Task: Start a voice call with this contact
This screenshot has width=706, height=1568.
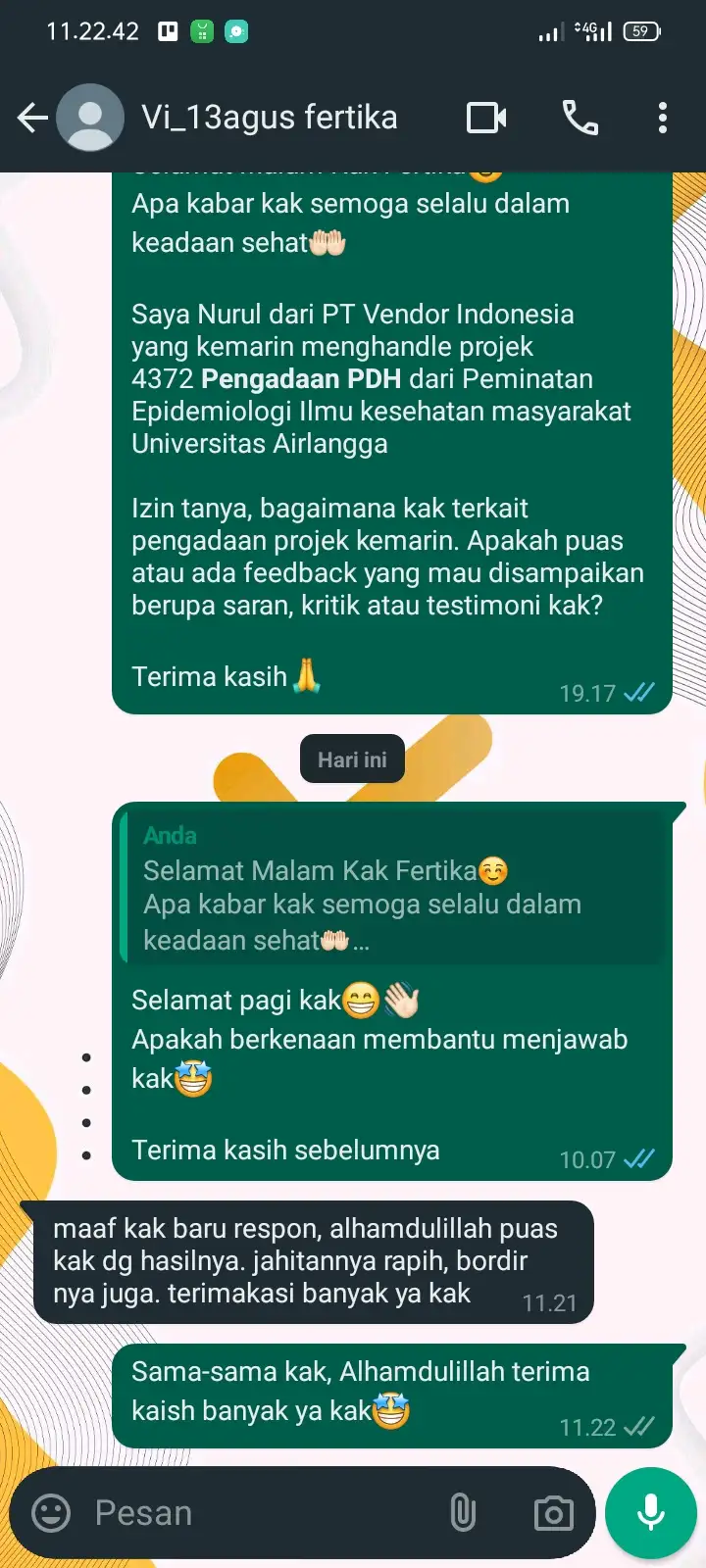Action: [580, 119]
